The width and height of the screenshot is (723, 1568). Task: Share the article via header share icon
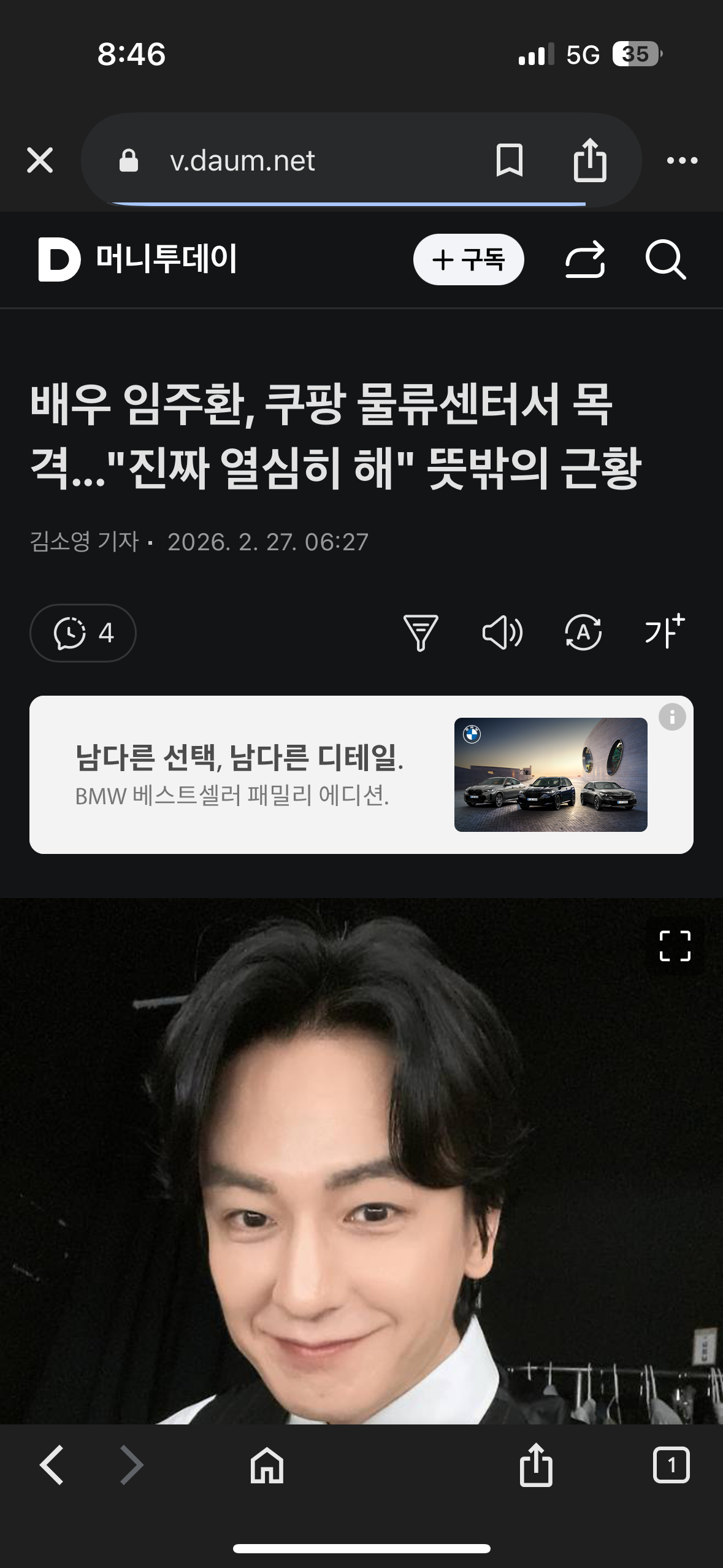(585, 259)
